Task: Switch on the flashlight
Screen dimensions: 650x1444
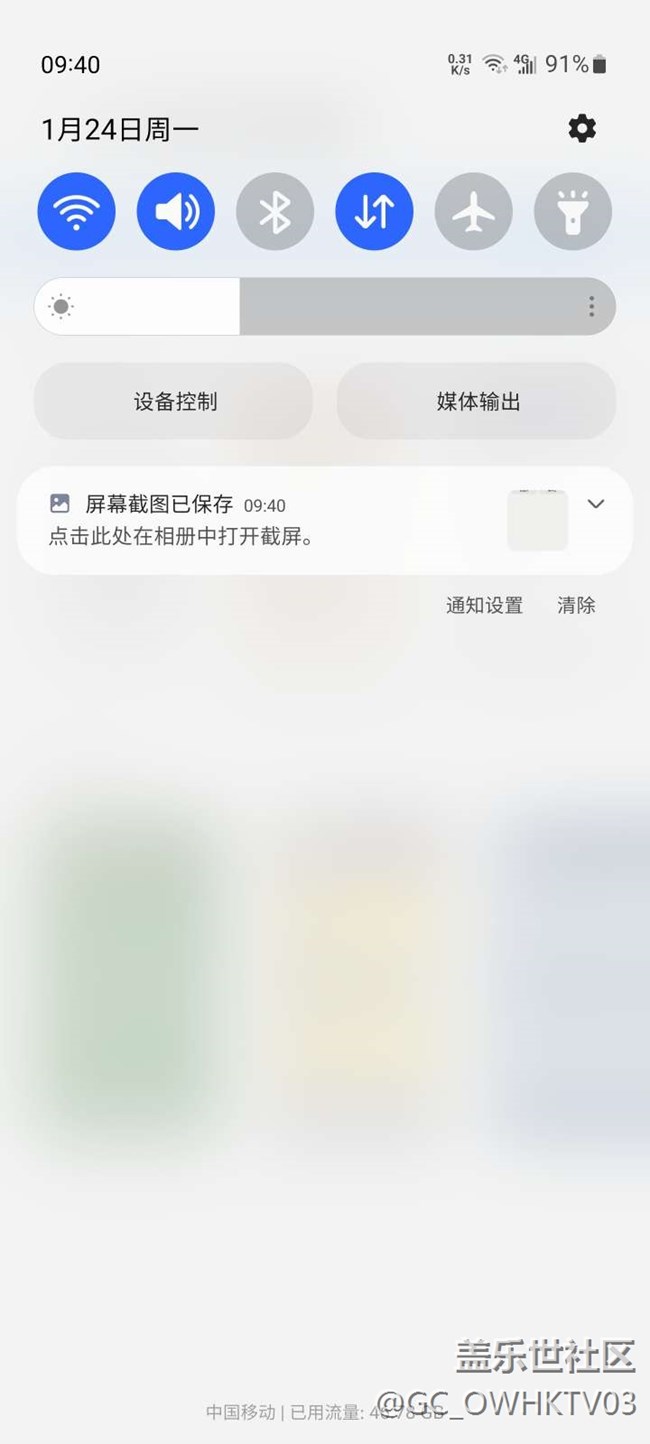Action: (x=573, y=211)
